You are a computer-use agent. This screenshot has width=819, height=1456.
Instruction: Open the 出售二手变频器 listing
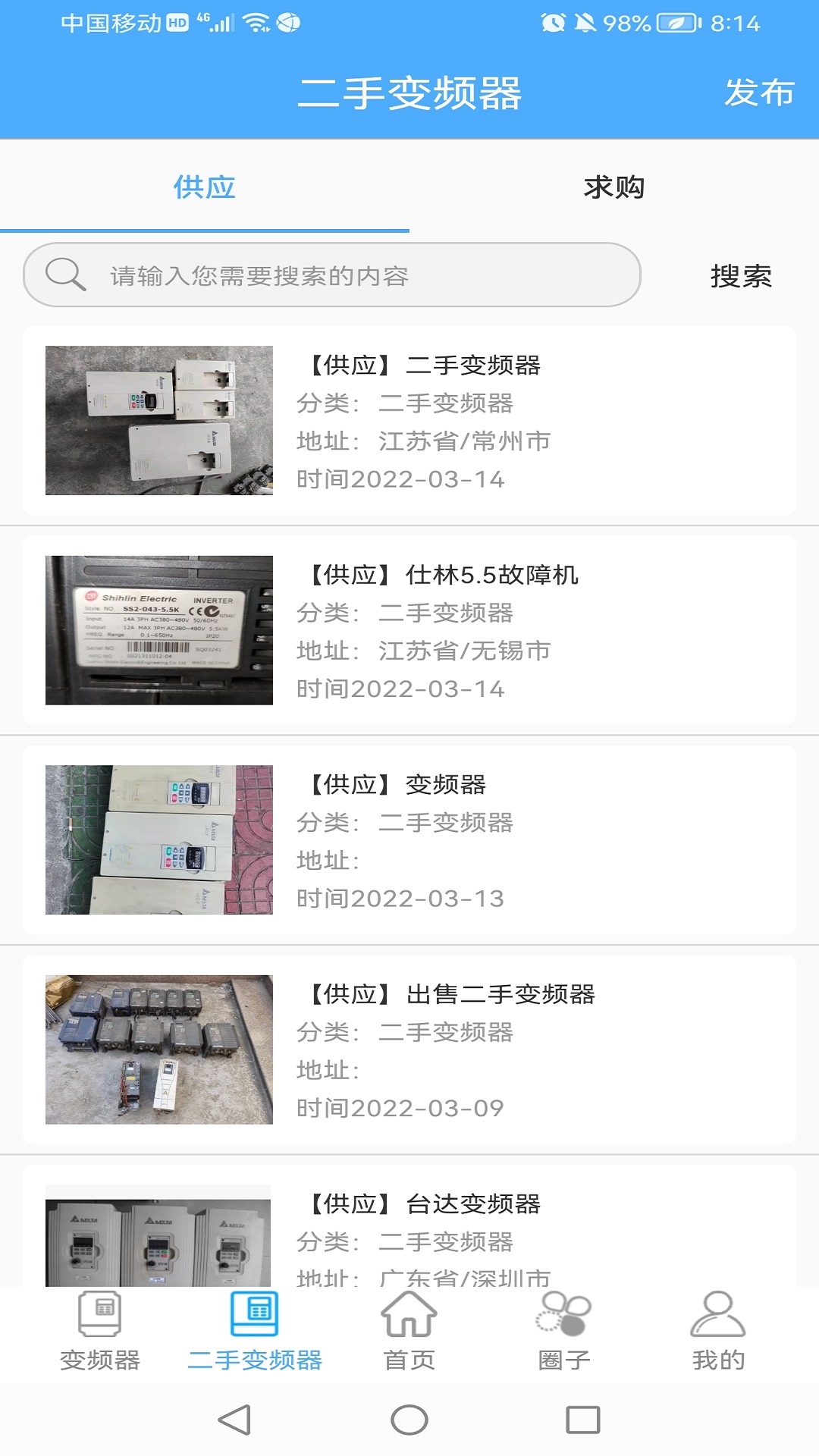click(409, 1050)
